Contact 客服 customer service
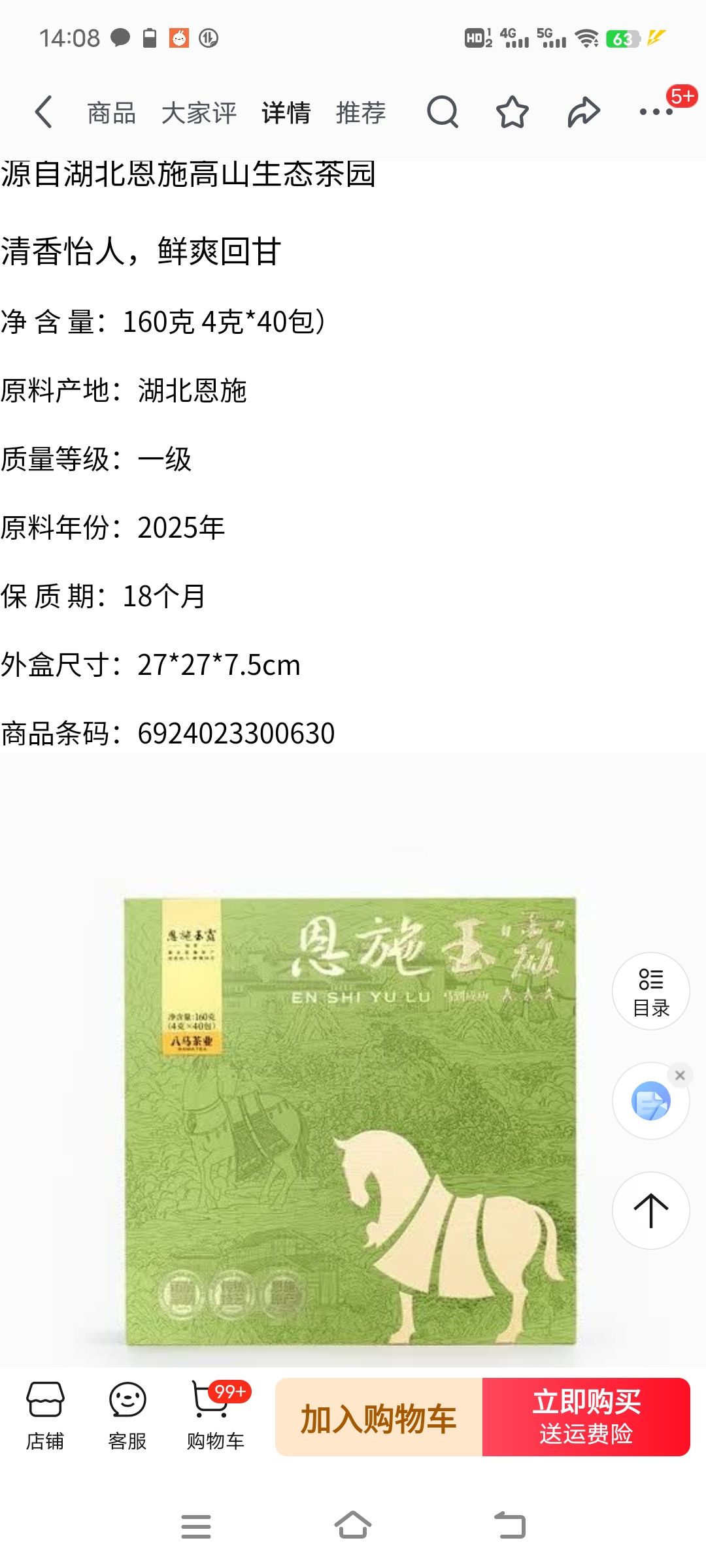 click(x=127, y=1416)
